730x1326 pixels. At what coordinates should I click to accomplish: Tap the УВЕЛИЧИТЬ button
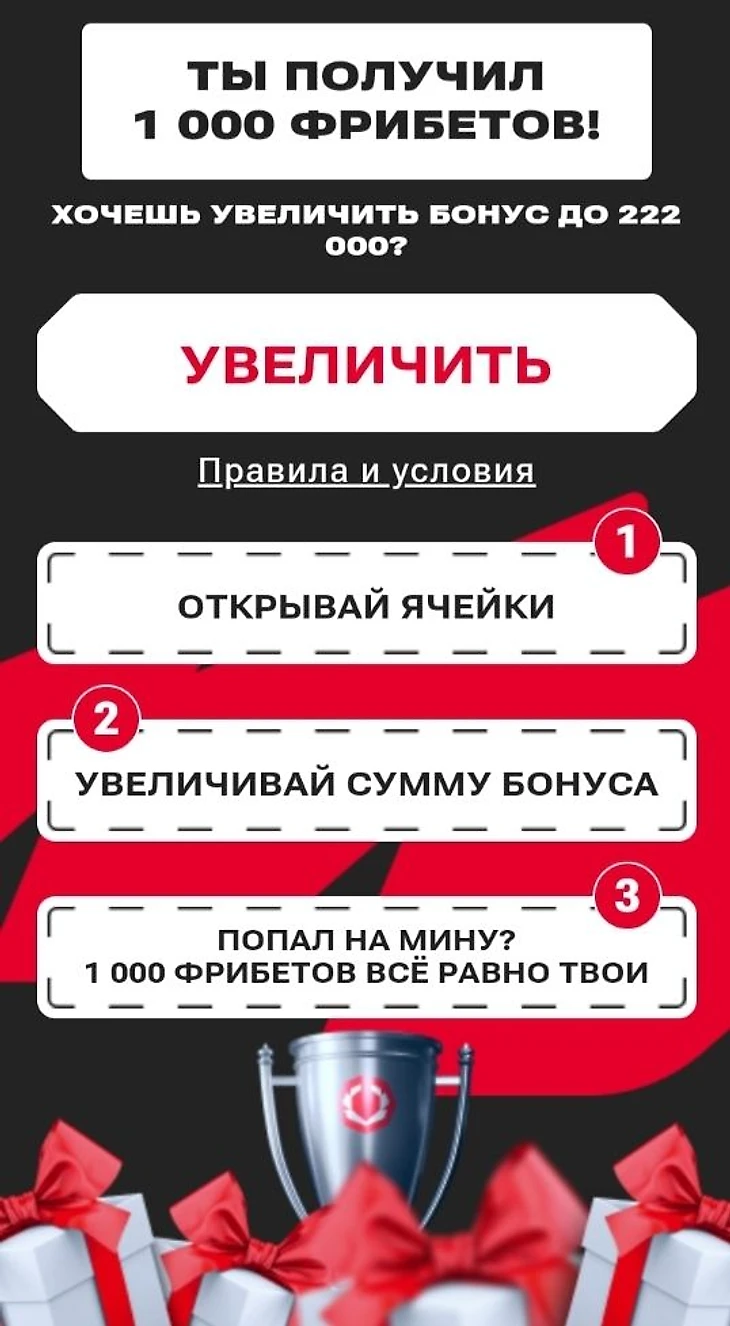[366, 364]
